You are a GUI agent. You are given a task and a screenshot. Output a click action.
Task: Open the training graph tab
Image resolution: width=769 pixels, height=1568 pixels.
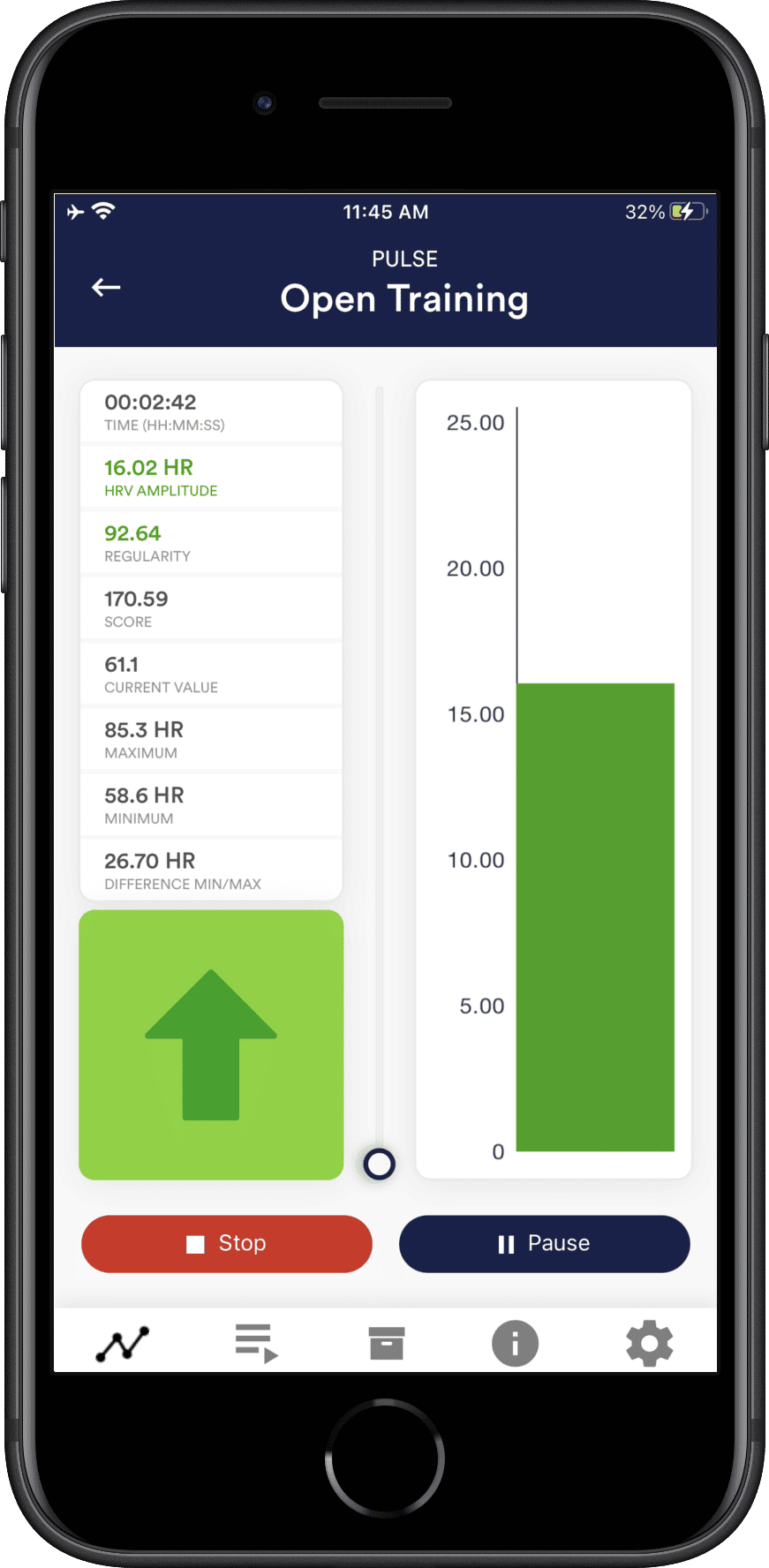(122, 1343)
